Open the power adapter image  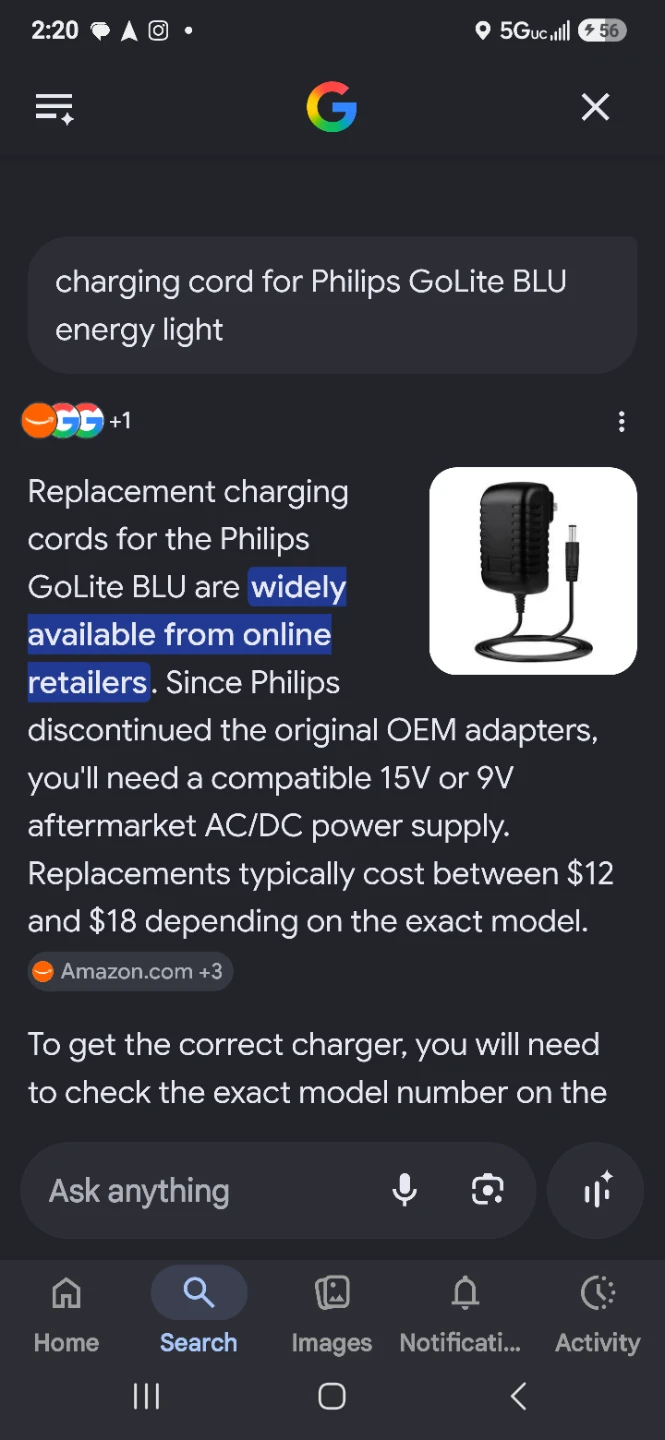(x=533, y=571)
